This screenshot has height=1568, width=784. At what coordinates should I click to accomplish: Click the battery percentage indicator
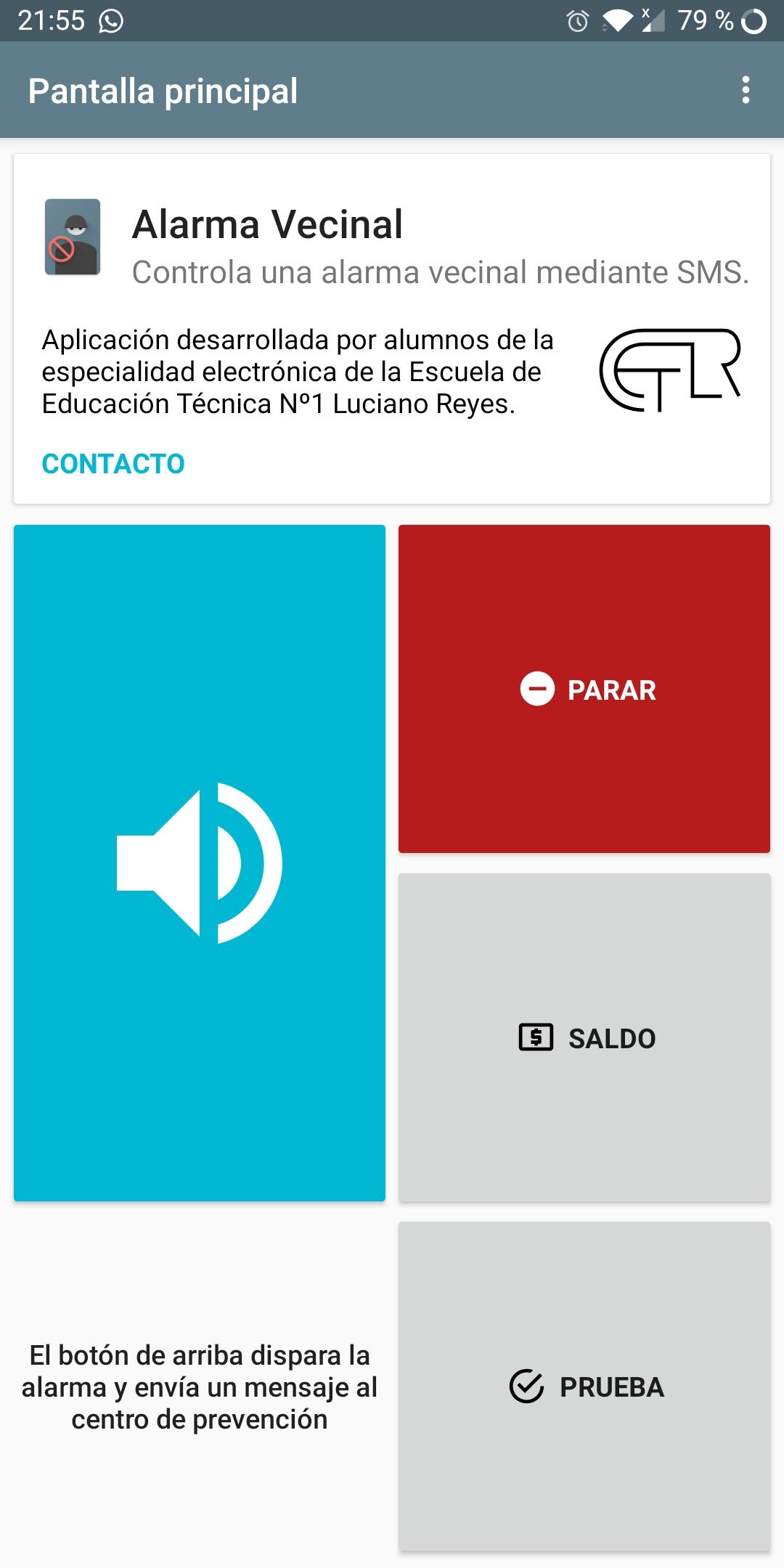(701, 20)
